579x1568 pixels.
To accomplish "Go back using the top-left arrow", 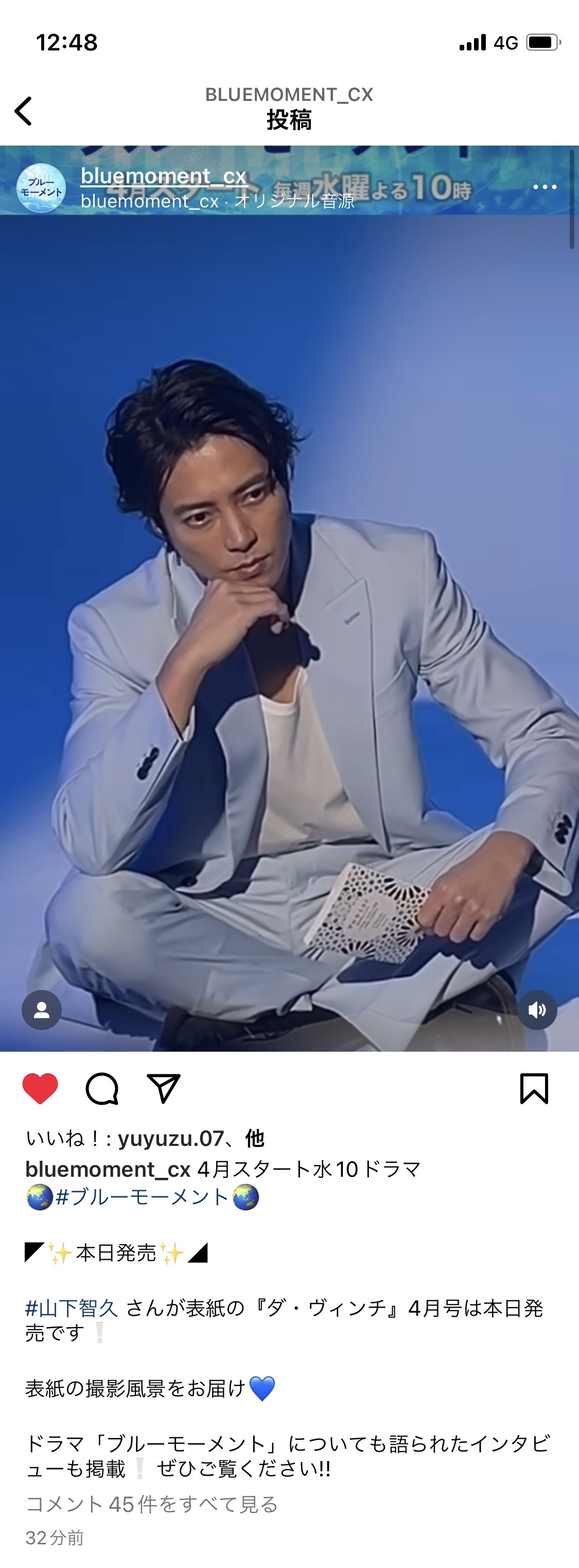I will 23,111.
